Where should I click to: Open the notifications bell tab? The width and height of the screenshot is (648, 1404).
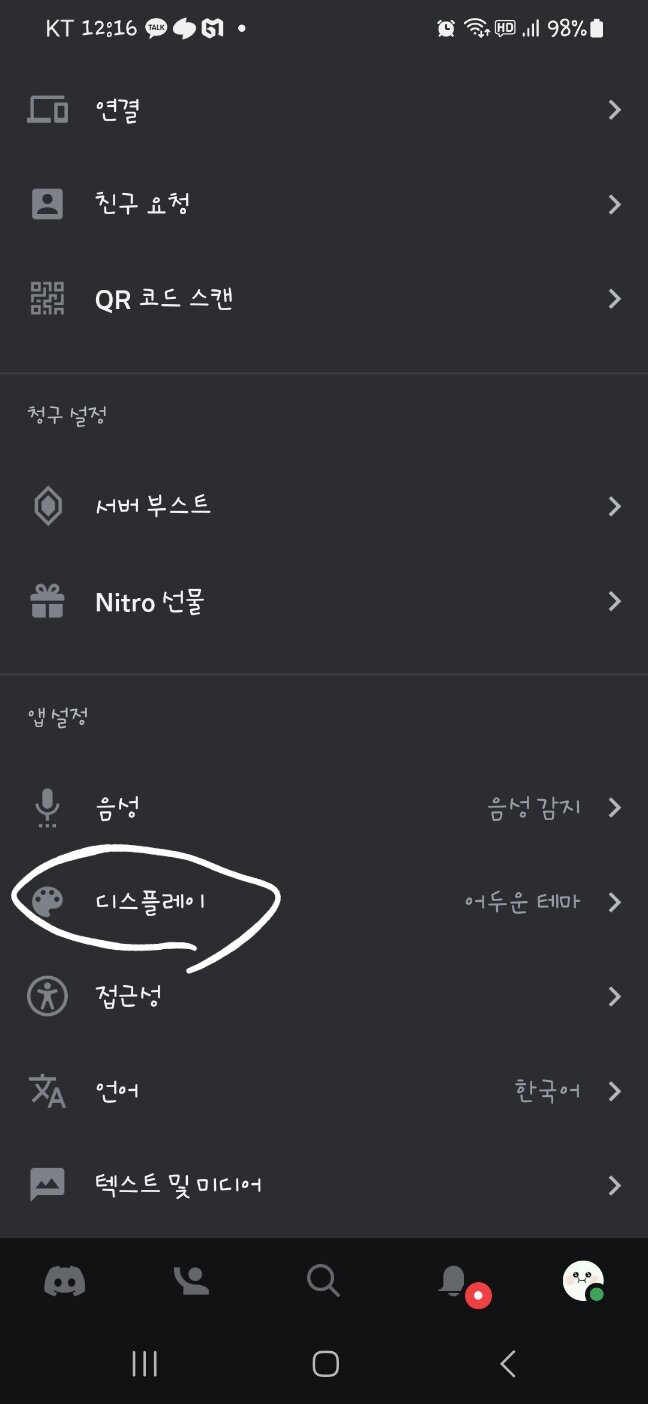coord(455,1281)
